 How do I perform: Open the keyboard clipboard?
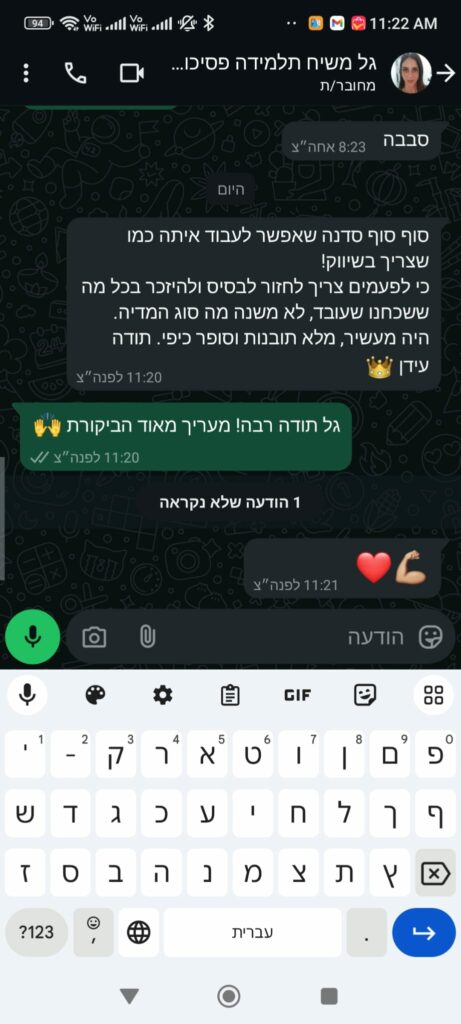coord(230,695)
